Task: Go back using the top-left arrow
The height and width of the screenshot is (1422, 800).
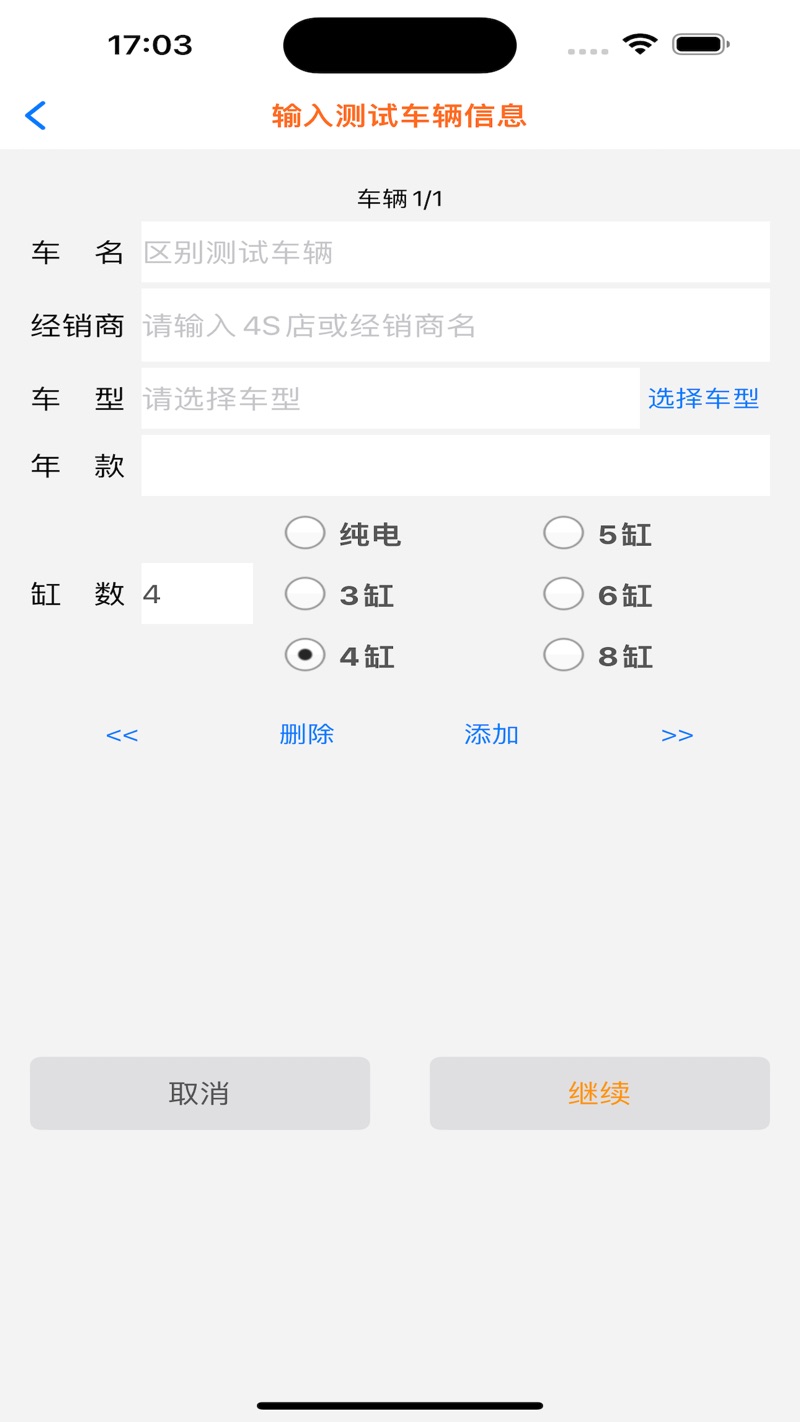Action: pos(36,116)
